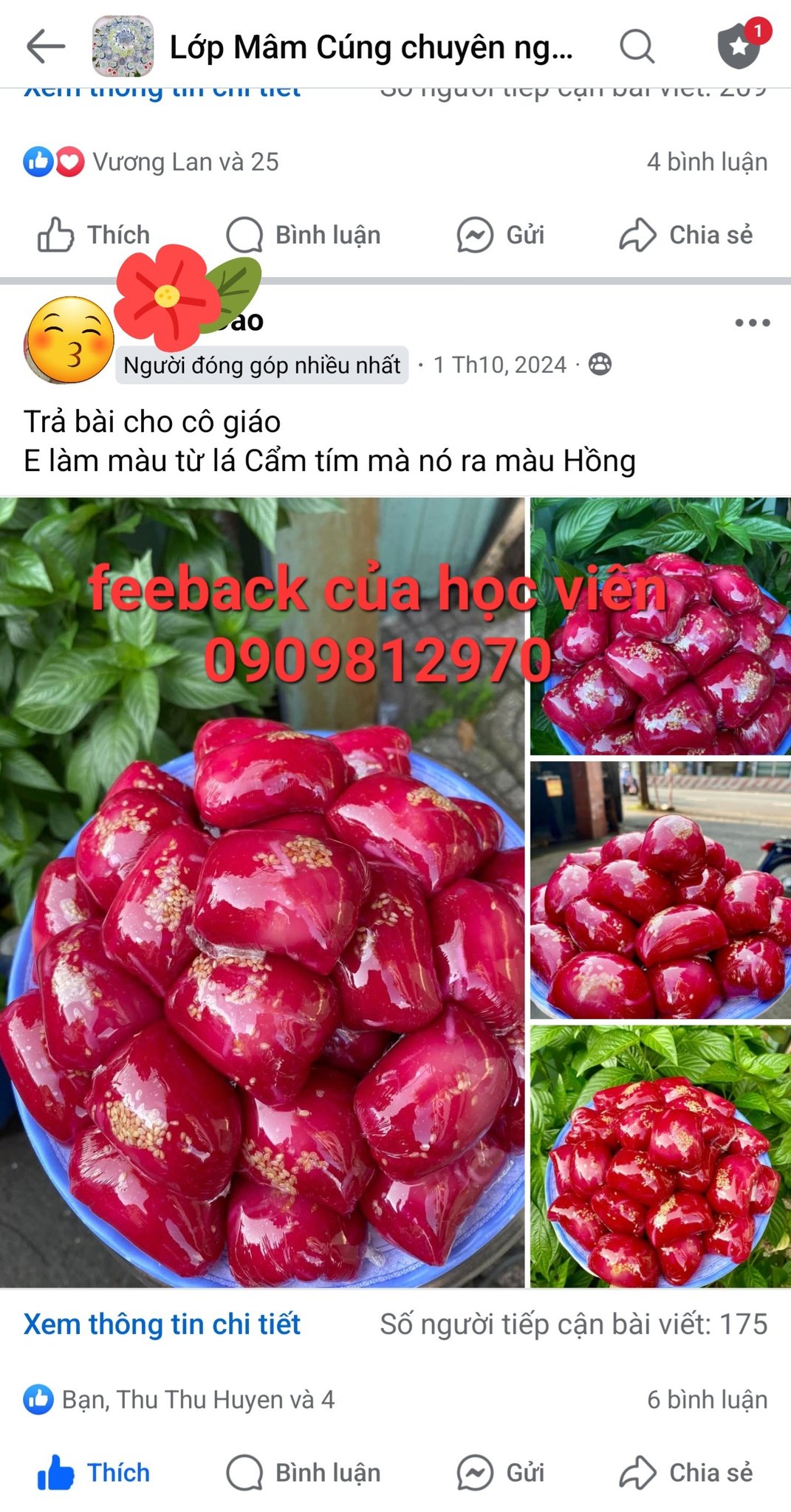This screenshot has width=791, height=1512.
Task: Send the post liked by Vương Lan via Messenger
Action: [500, 236]
